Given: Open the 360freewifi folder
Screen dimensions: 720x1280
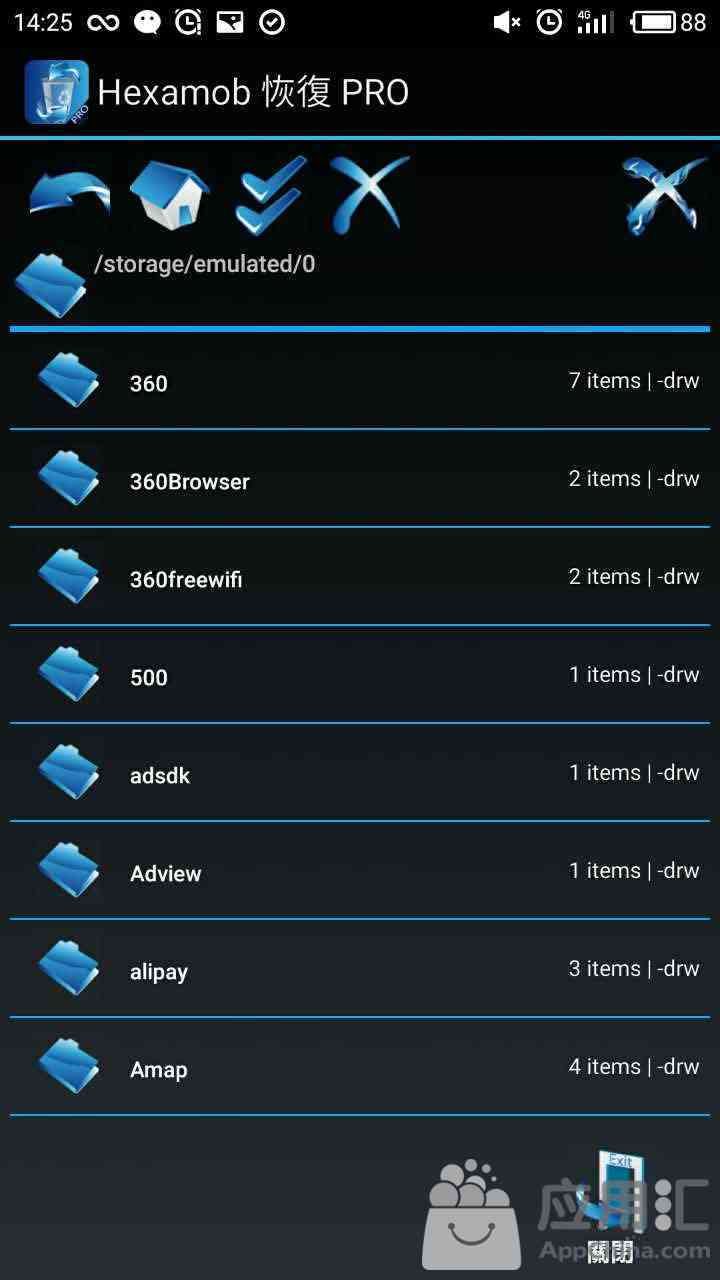Looking at the screenshot, I should tap(360, 577).
